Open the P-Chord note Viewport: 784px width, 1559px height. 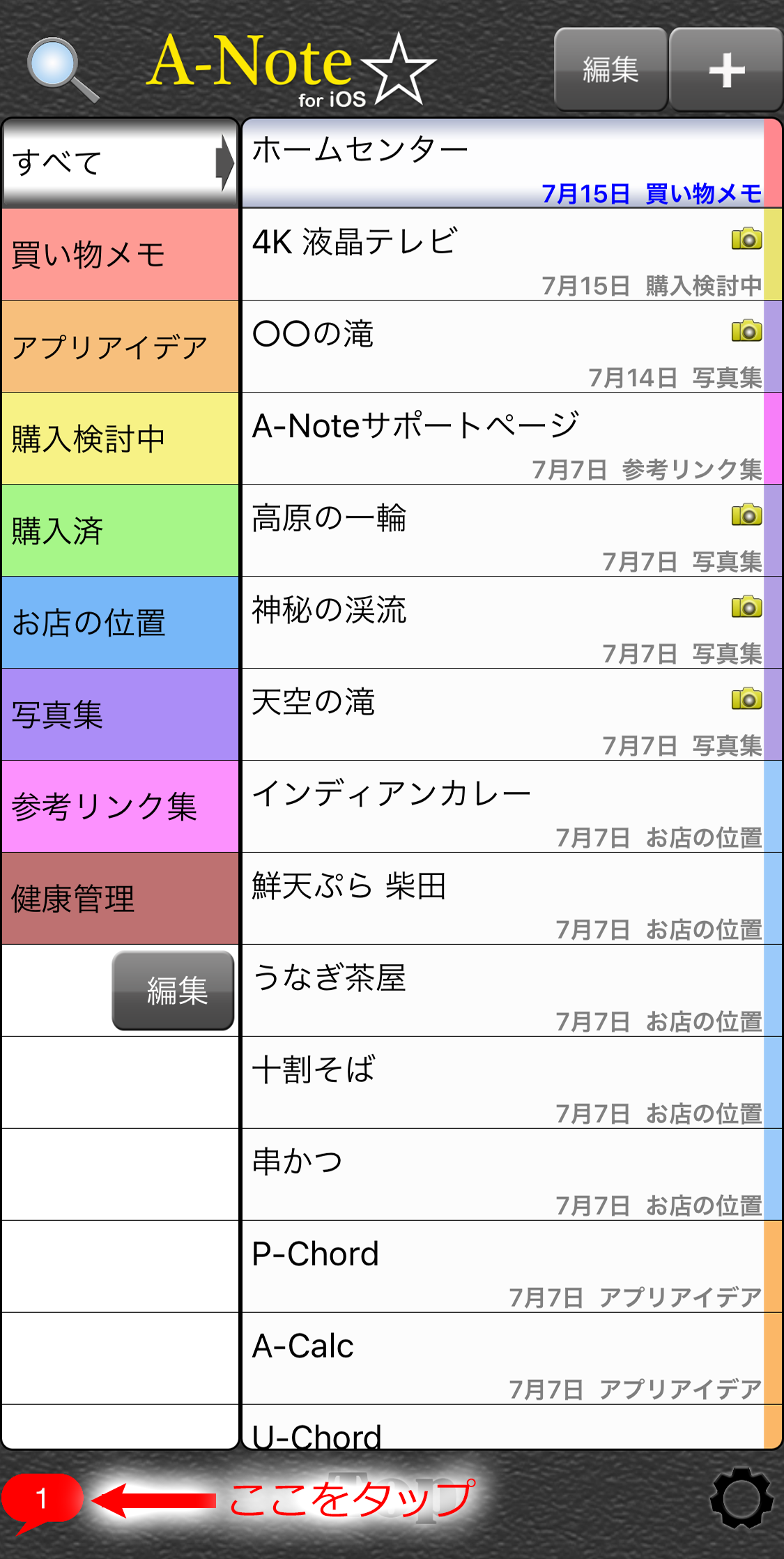pos(512,1267)
